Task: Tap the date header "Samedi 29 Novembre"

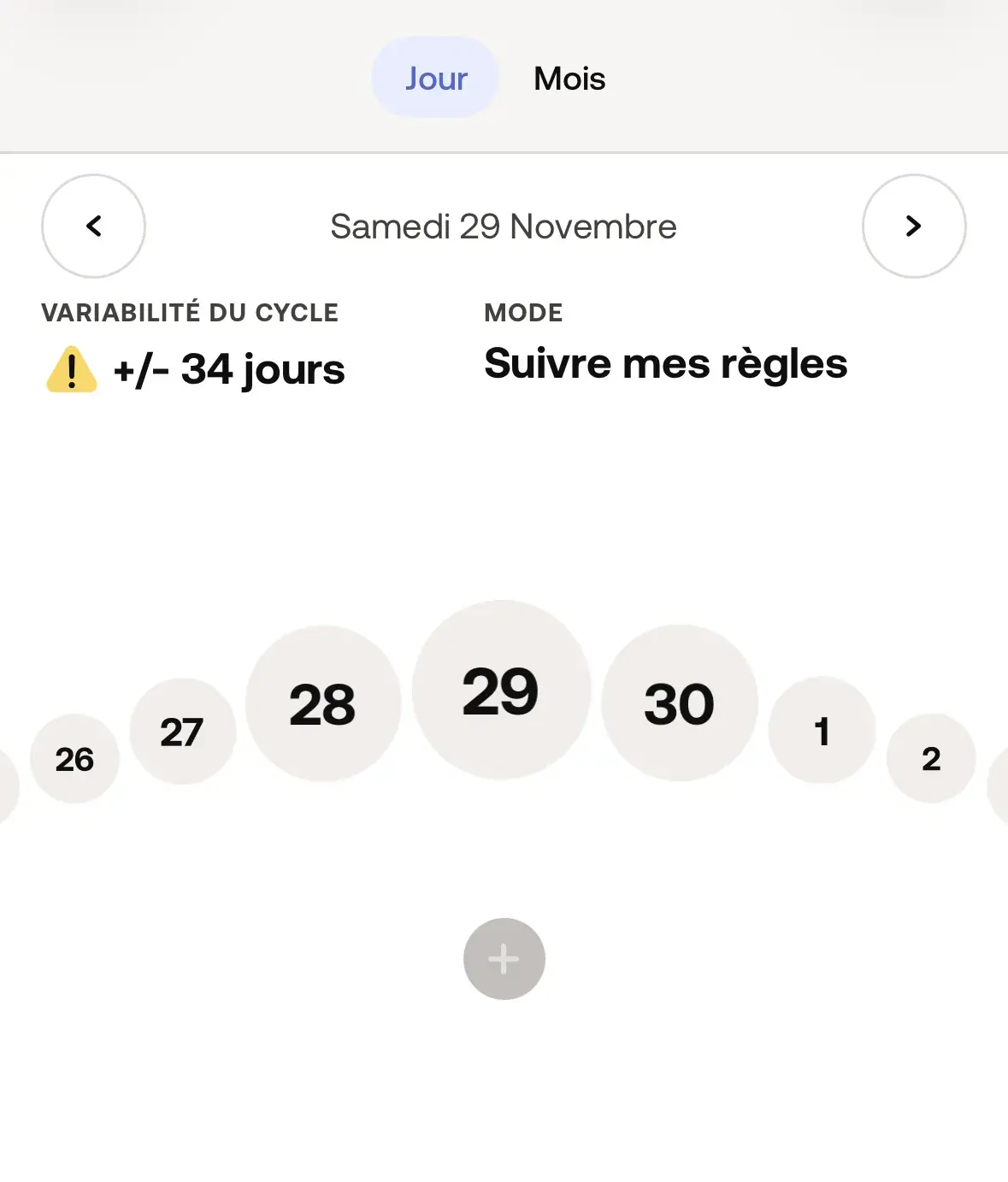Action: [x=504, y=226]
